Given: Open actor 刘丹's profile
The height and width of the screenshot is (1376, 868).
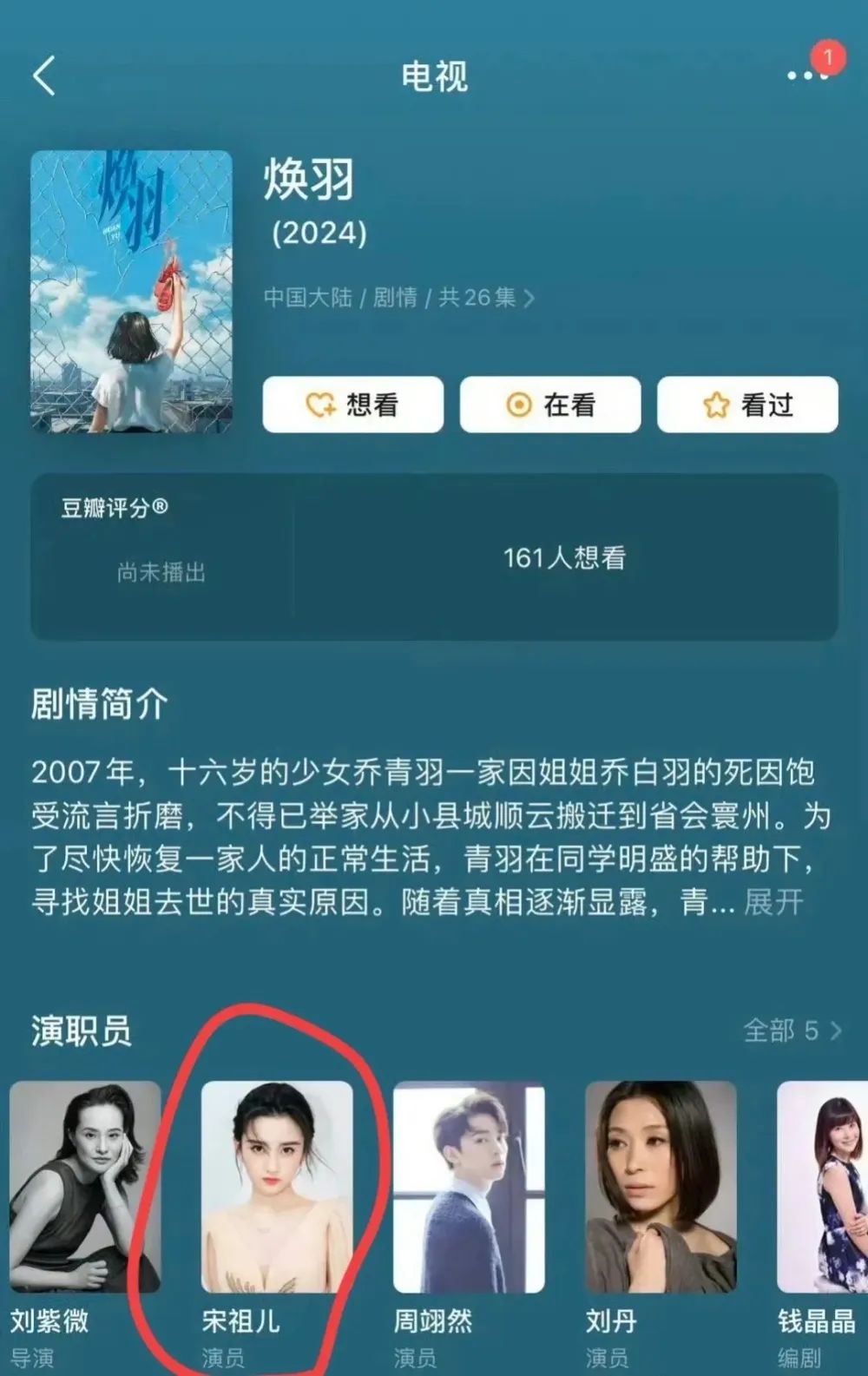Looking at the screenshot, I should tap(661, 1186).
